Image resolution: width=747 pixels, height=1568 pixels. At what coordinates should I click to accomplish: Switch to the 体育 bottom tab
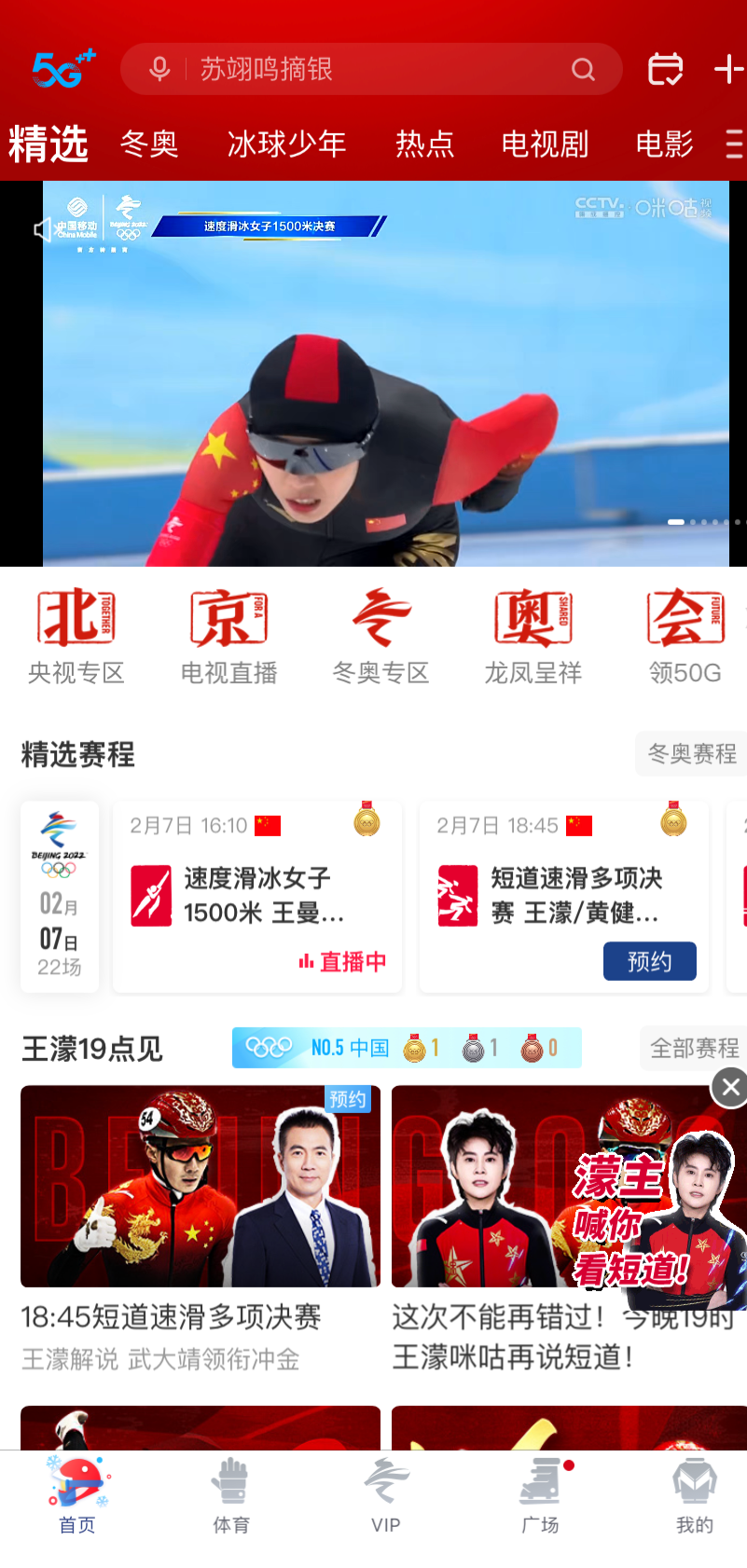(231, 1495)
